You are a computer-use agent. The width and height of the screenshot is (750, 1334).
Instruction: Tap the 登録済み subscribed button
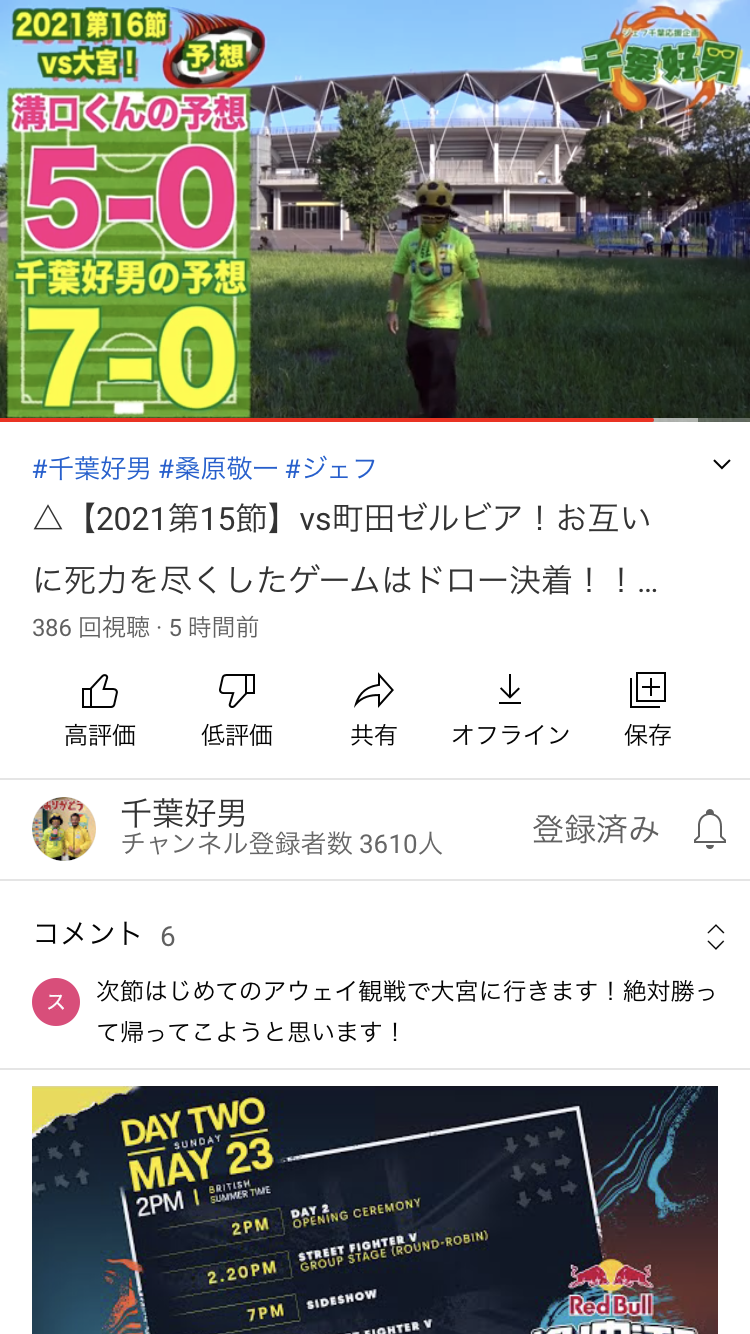pos(595,829)
